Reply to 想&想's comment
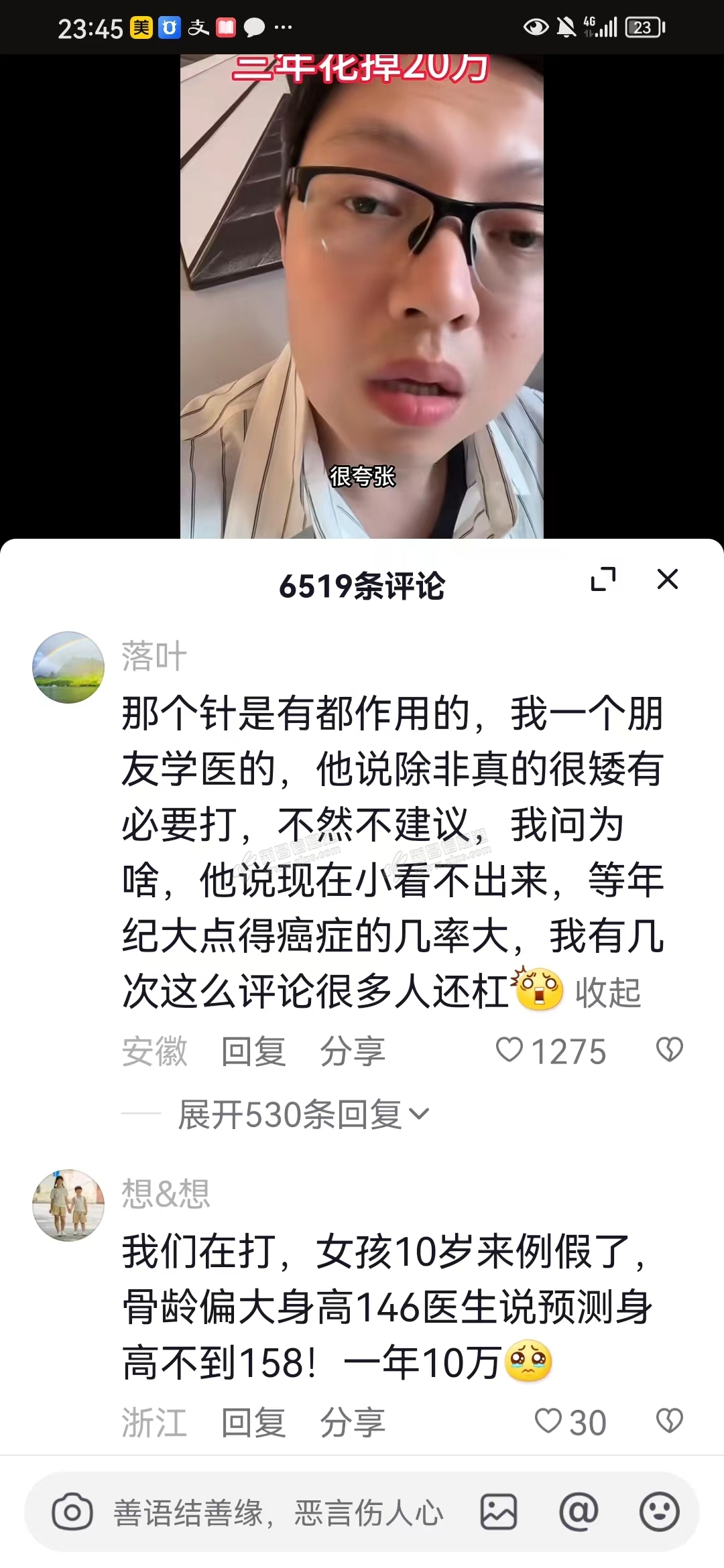This screenshot has width=724, height=1568. (253, 1423)
